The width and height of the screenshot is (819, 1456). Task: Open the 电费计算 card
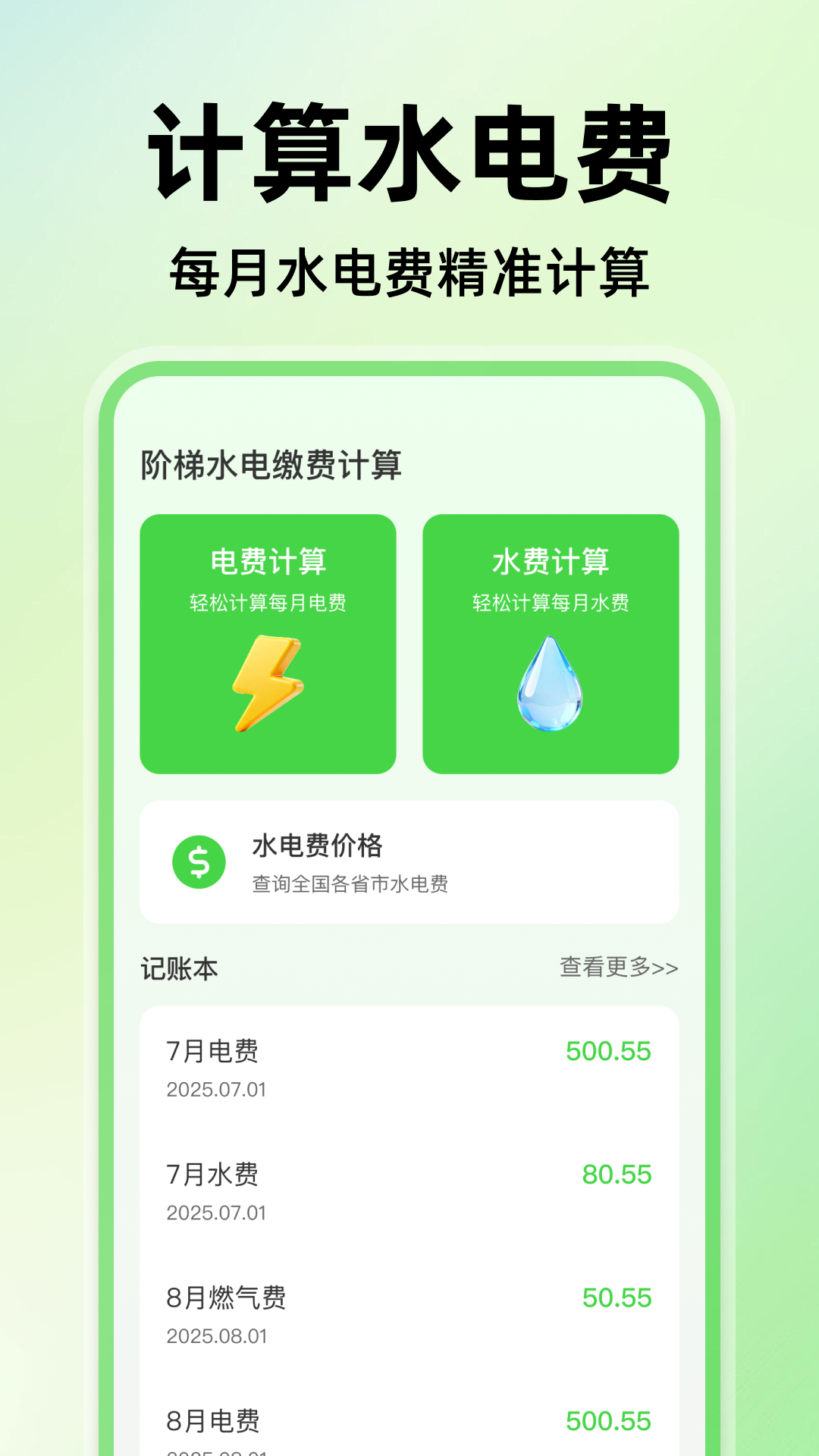[269, 641]
